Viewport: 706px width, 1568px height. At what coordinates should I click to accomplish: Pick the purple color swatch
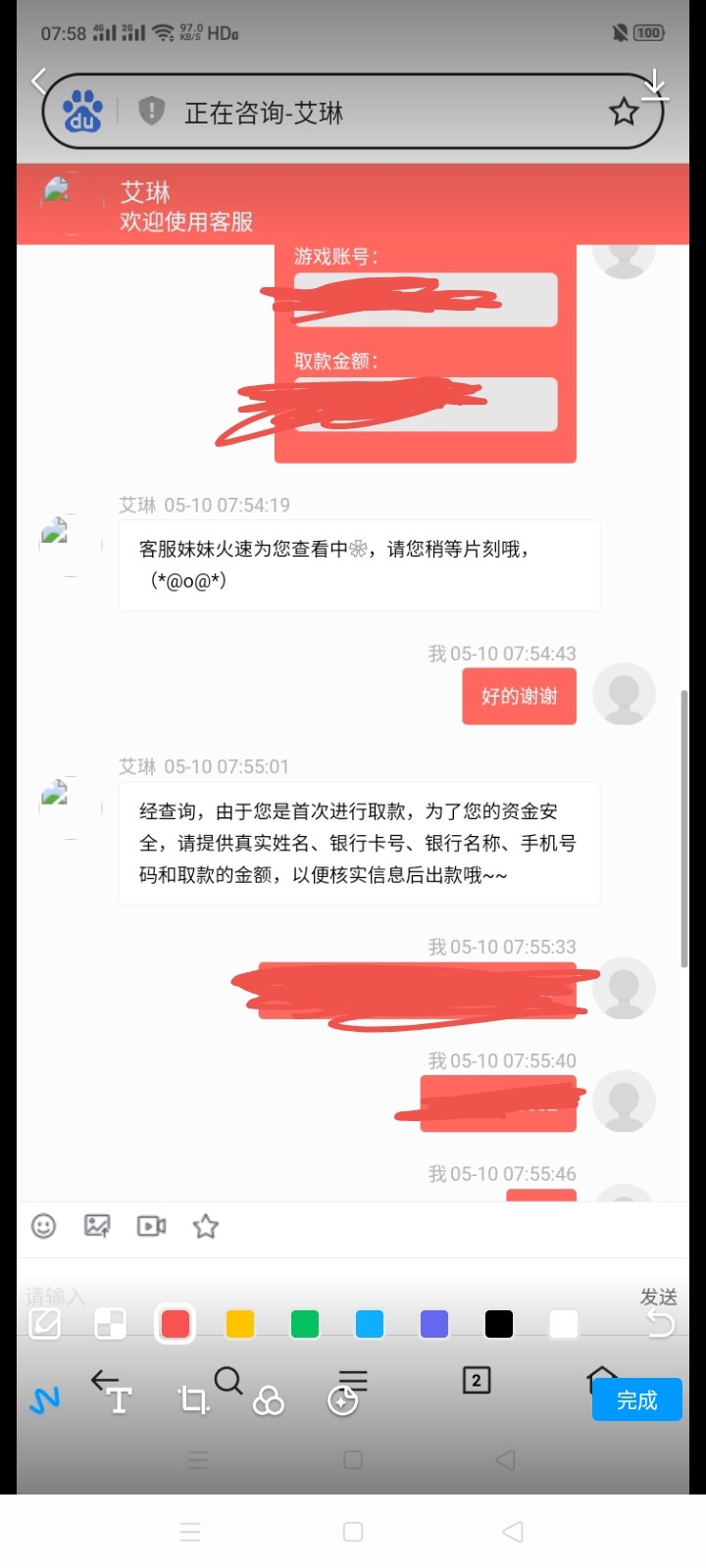[x=434, y=1324]
